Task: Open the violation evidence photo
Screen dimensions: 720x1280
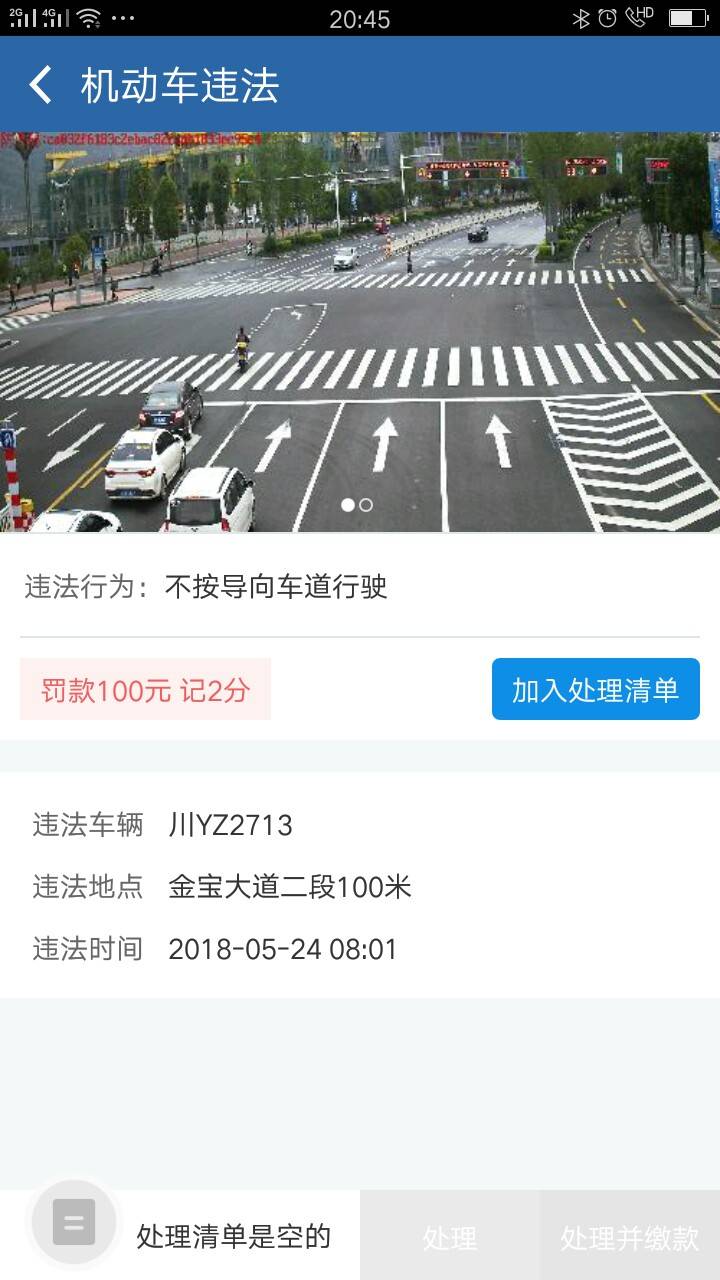Action: (x=360, y=330)
